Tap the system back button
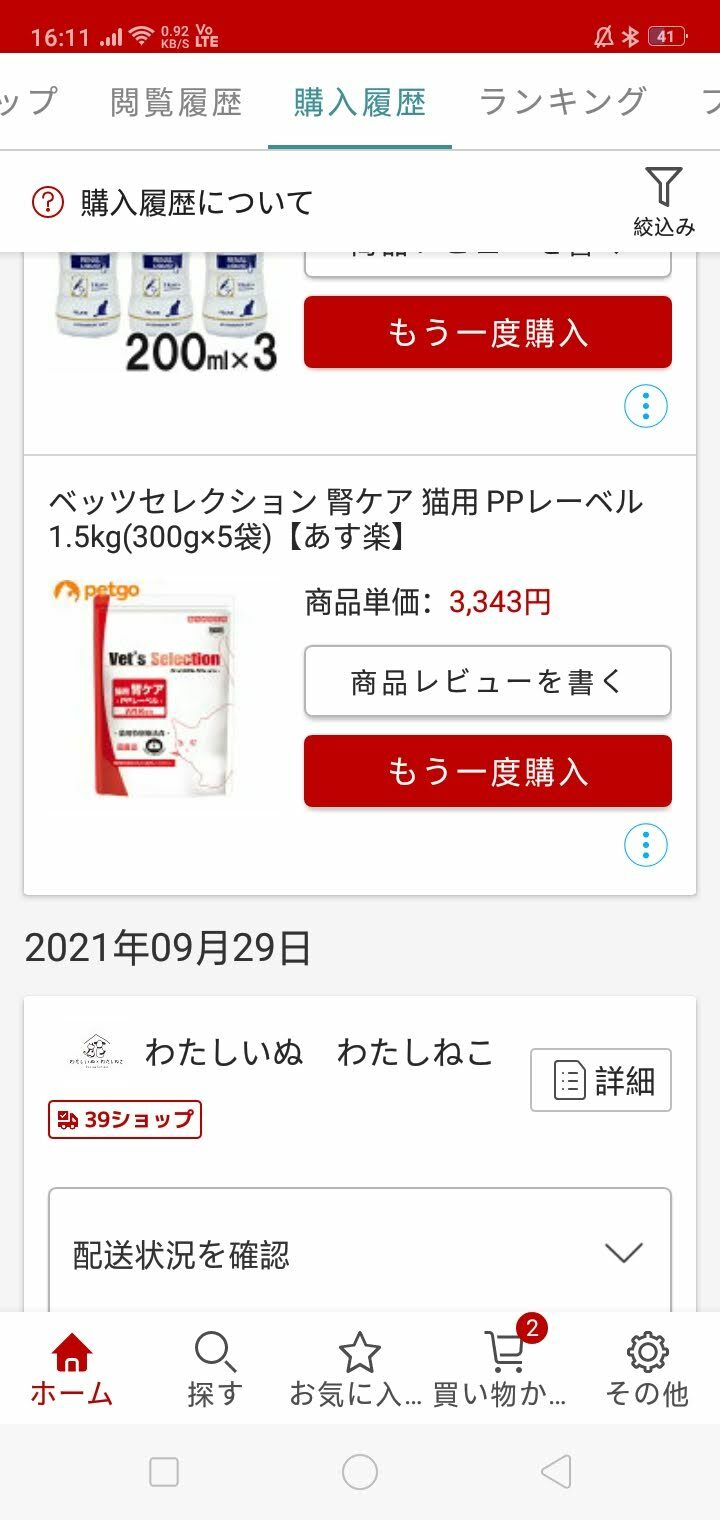Viewport: 720px width, 1520px height. click(555, 1472)
